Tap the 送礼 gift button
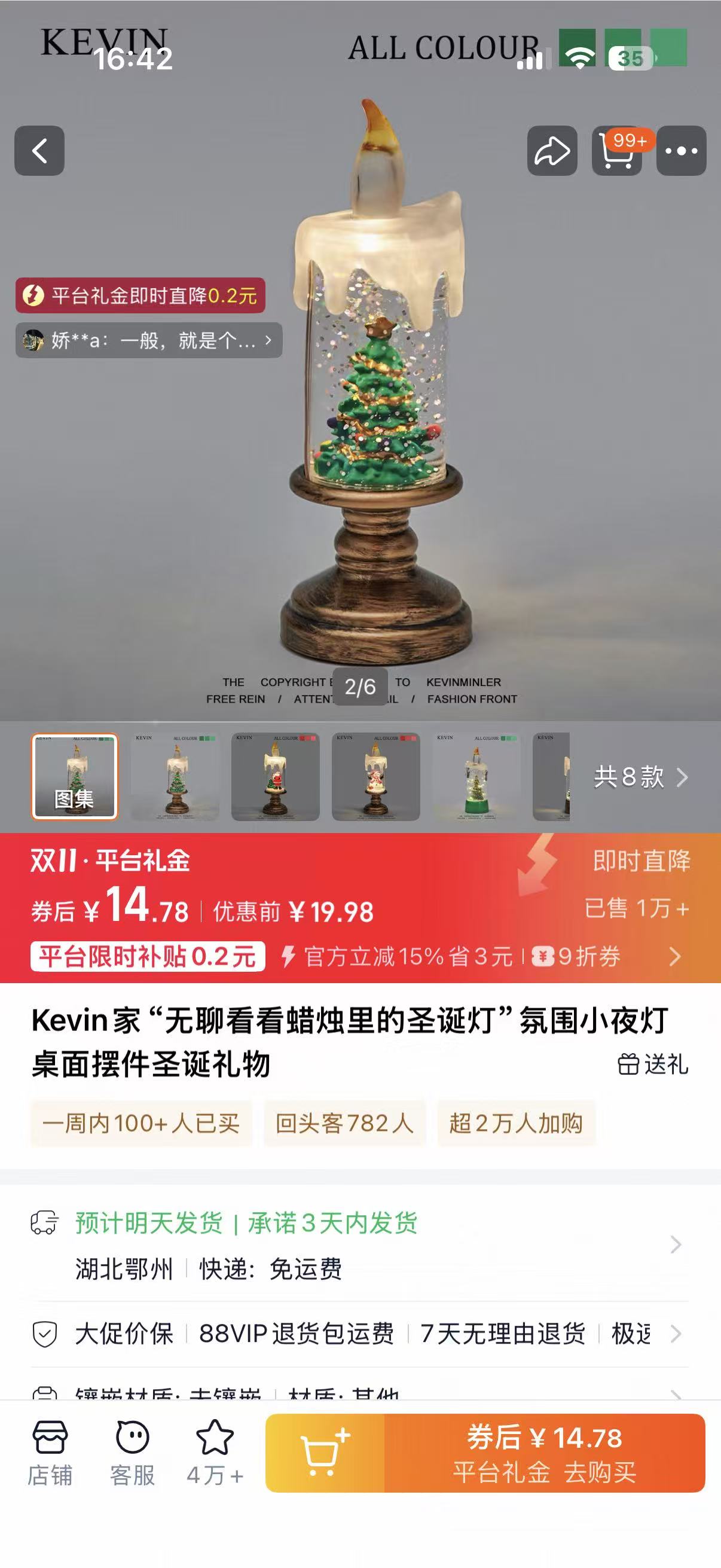 653,1064
